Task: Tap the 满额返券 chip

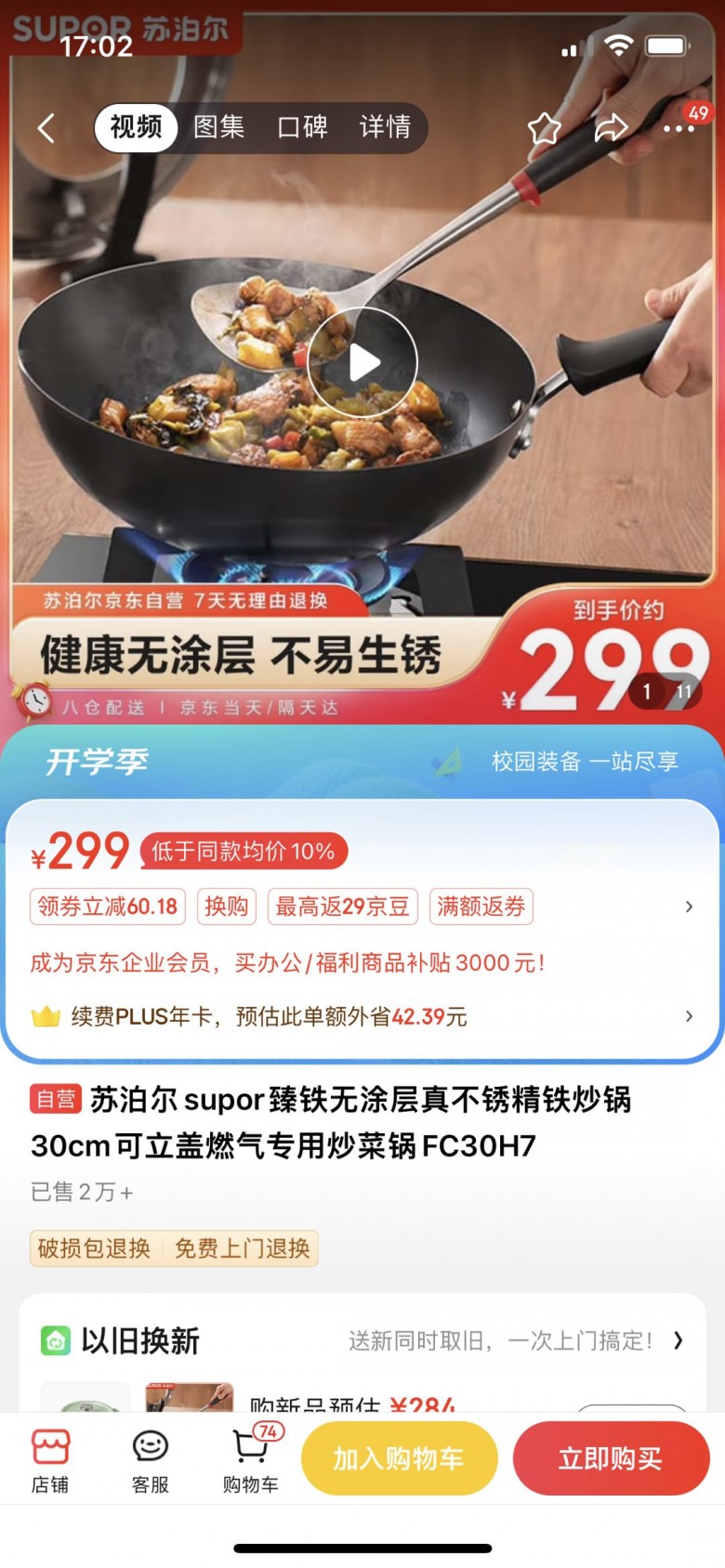Action: [x=481, y=907]
